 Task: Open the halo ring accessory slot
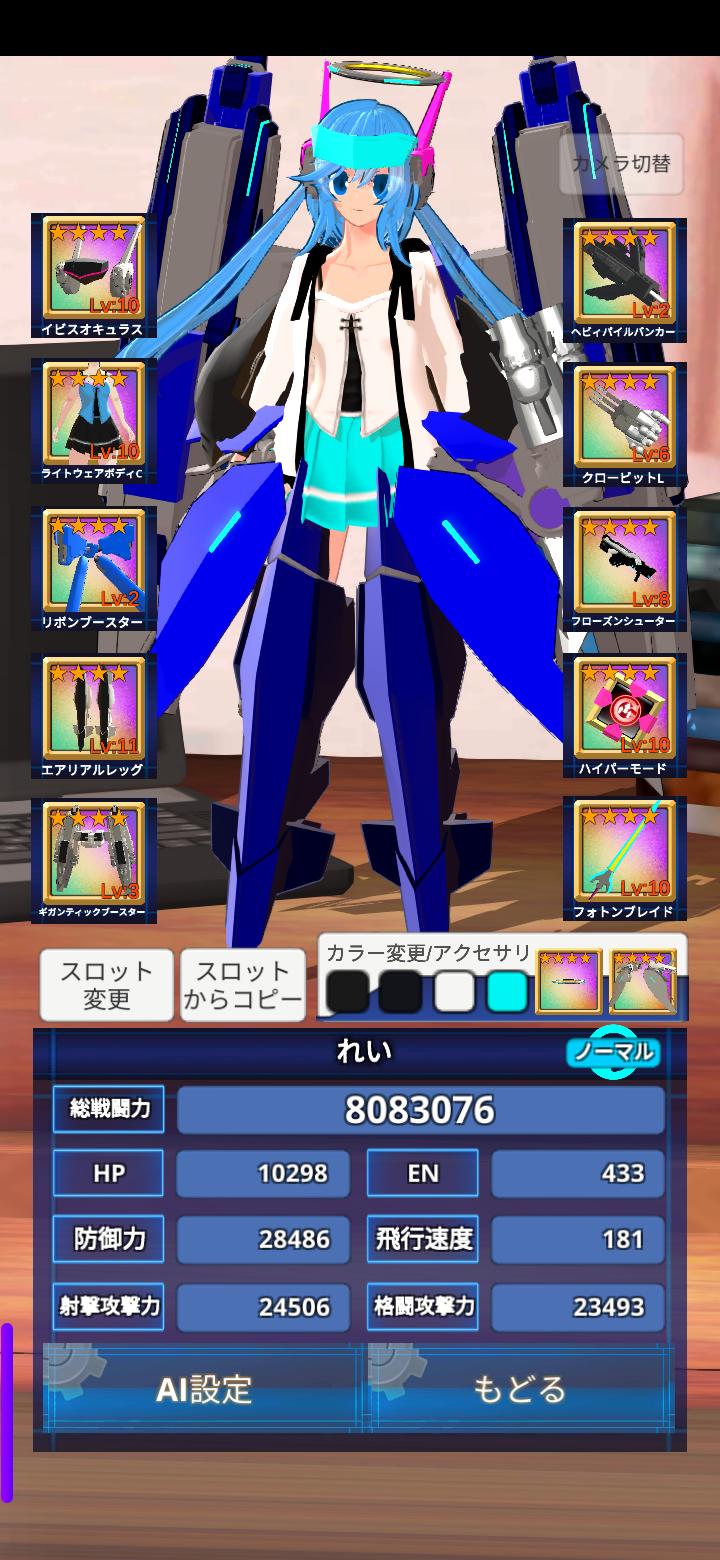pos(569,982)
